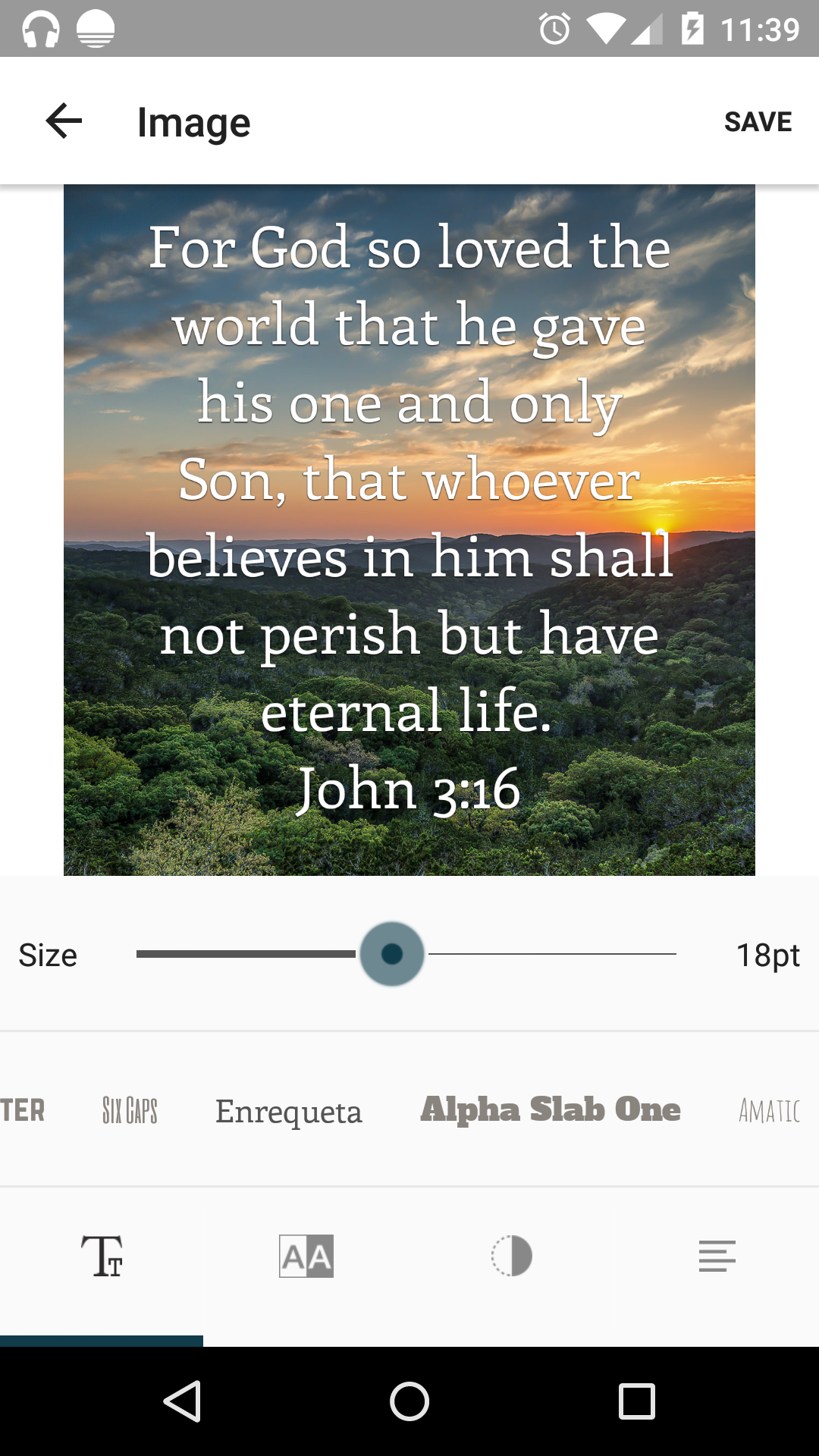Open recent apps overview
The image size is (819, 1456).
coord(637,1401)
